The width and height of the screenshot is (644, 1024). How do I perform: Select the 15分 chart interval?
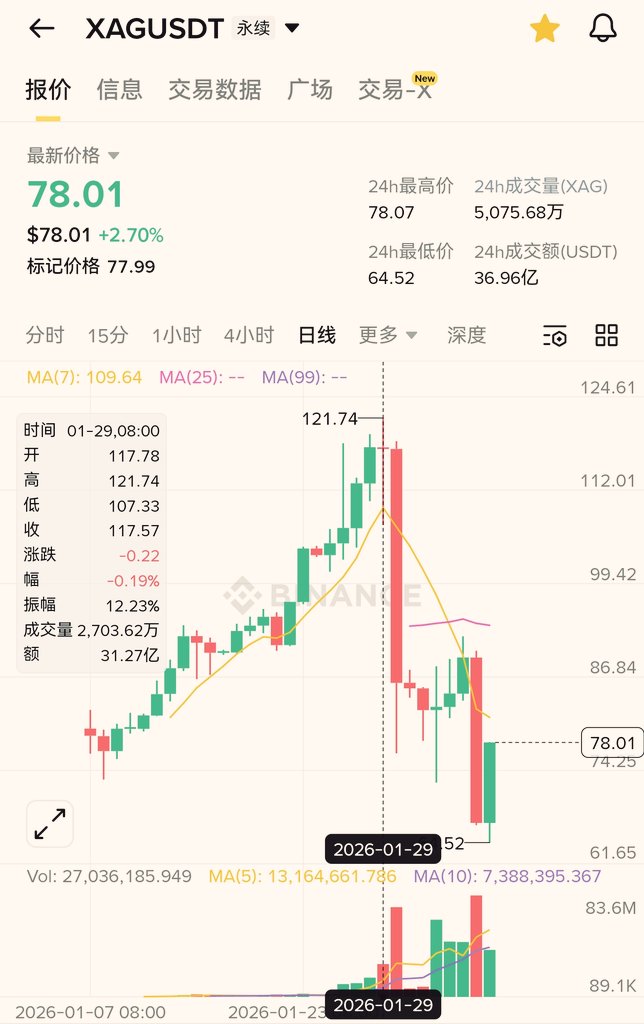point(107,335)
